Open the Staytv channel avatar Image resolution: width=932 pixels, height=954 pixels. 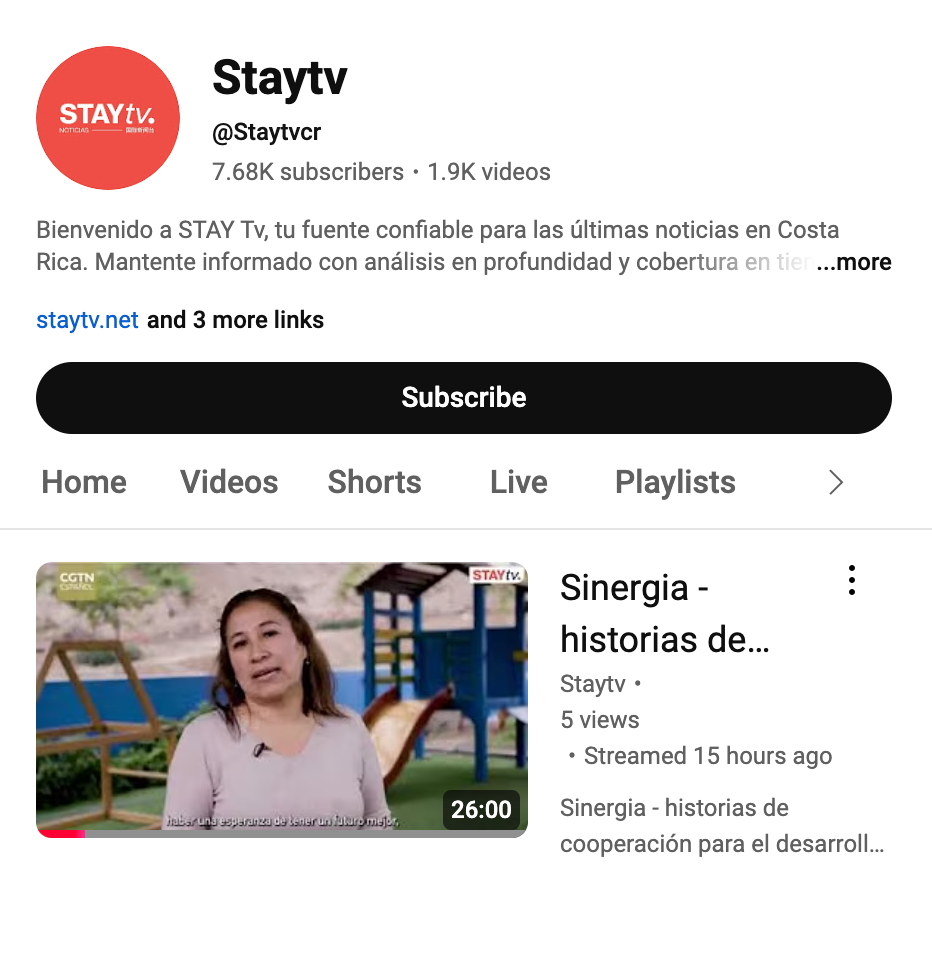point(108,118)
